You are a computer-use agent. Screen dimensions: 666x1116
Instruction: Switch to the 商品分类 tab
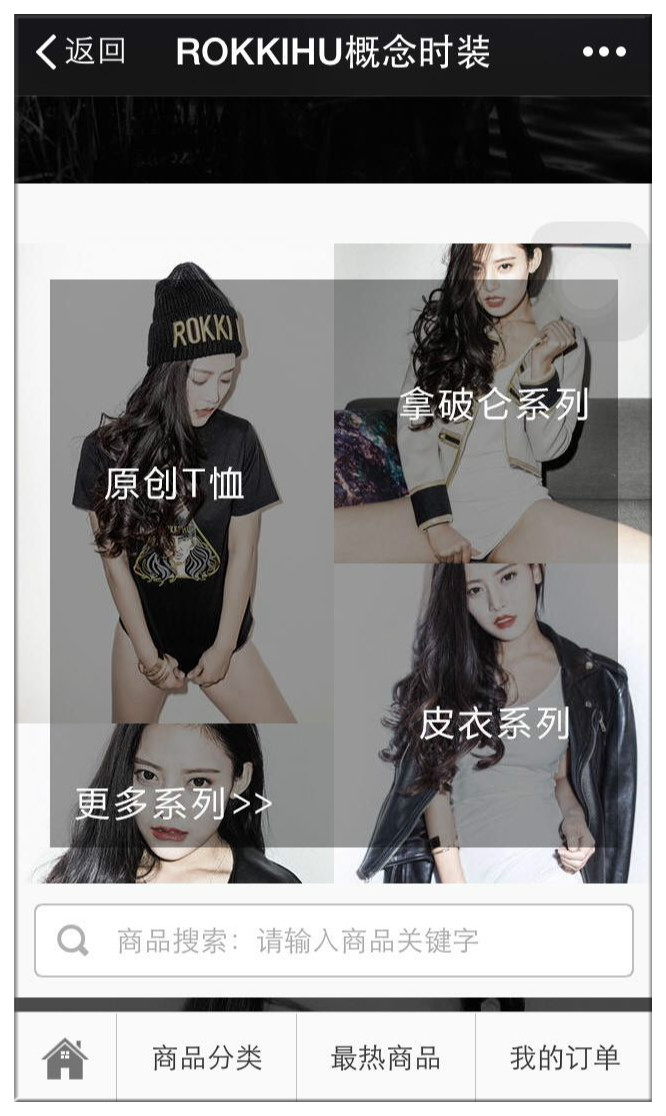(206, 1058)
